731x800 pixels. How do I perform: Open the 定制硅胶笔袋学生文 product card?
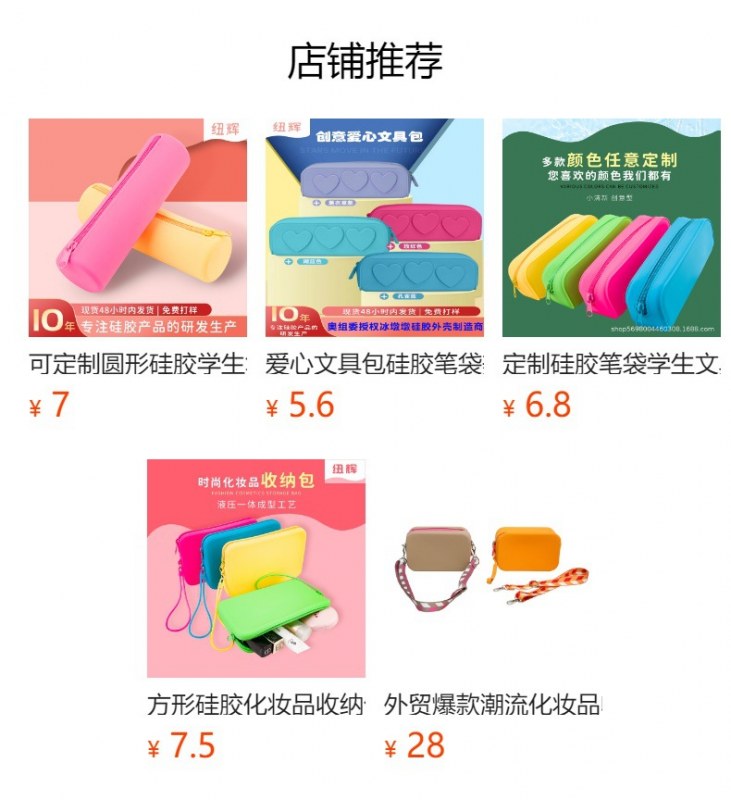click(x=611, y=228)
